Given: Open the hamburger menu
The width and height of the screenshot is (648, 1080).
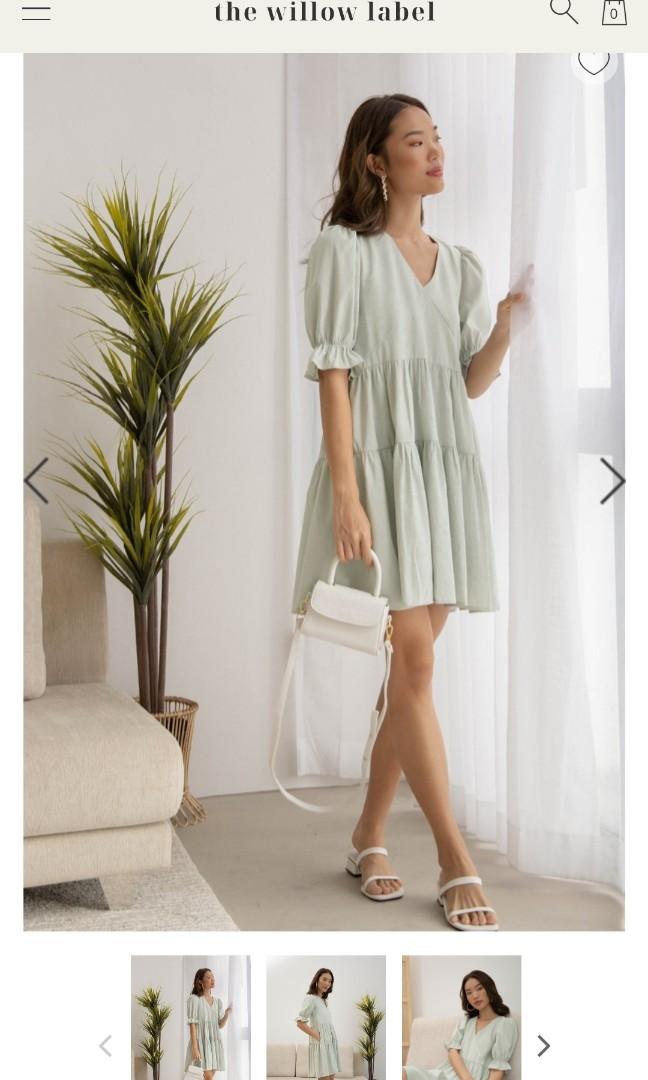Looking at the screenshot, I should pyautogui.click(x=36, y=13).
